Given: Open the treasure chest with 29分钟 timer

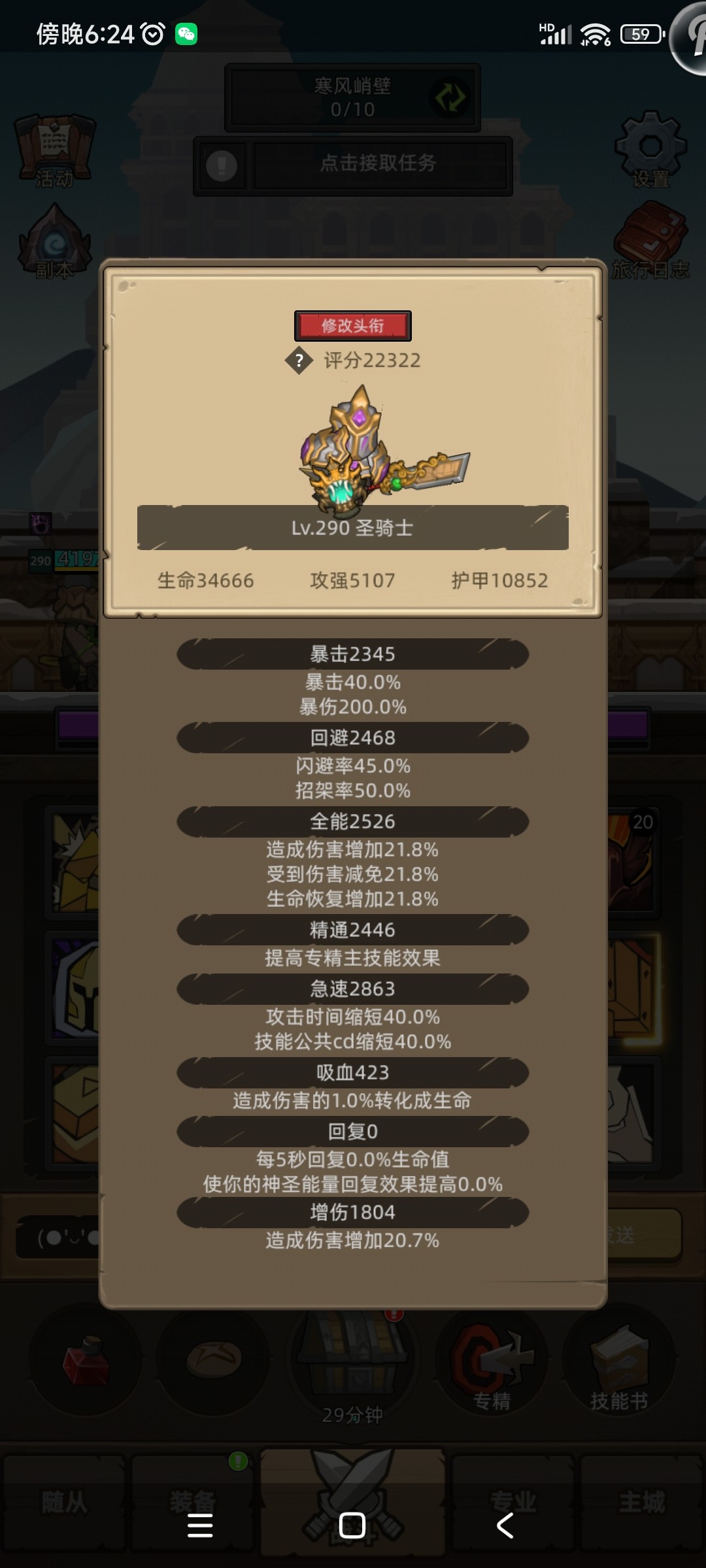Looking at the screenshot, I should (353, 1359).
